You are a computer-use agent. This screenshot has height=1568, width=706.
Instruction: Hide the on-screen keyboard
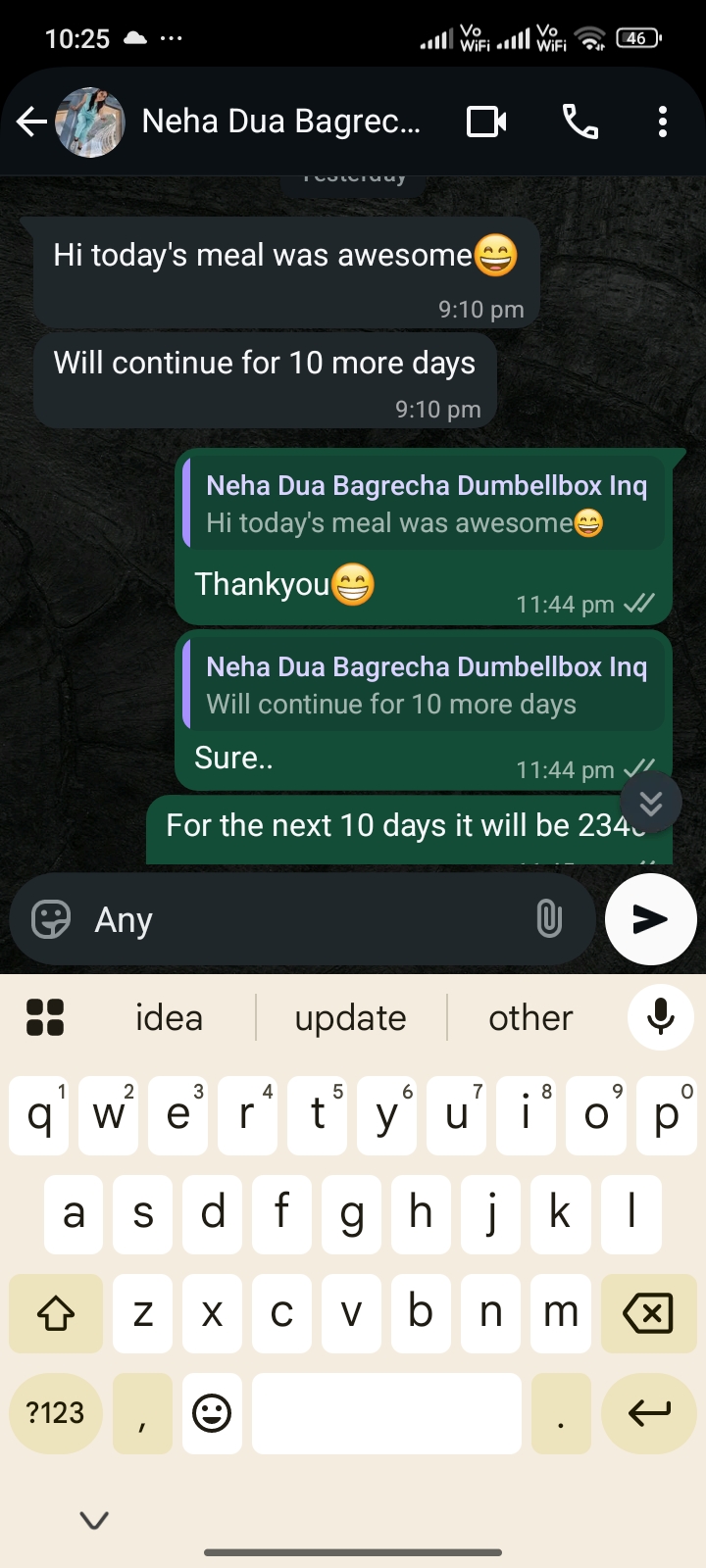[94, 1520]
